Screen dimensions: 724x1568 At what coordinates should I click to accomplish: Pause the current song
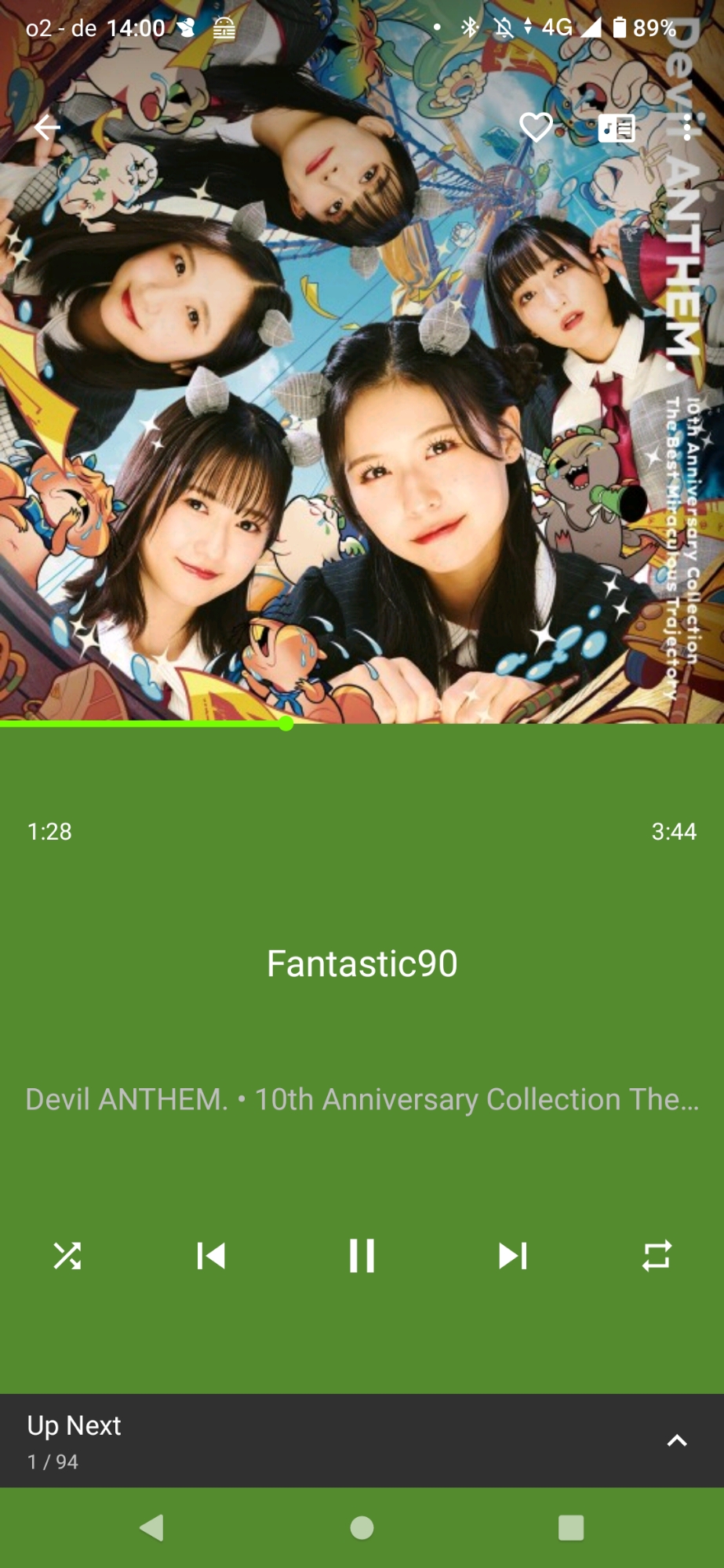coord(362,1256)
